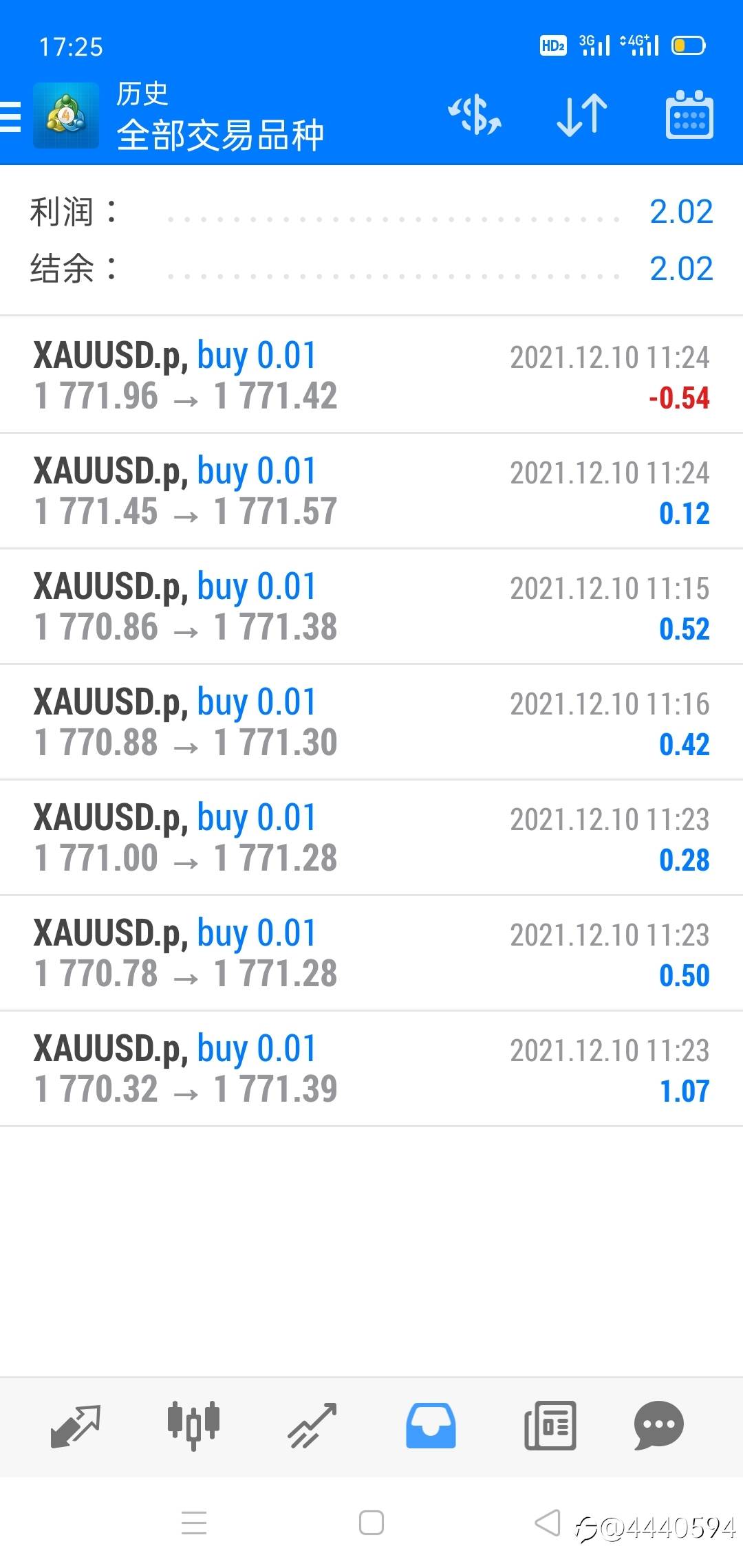Change the history sort order
Screen dimensions: 743x1568
coord(582,115)
